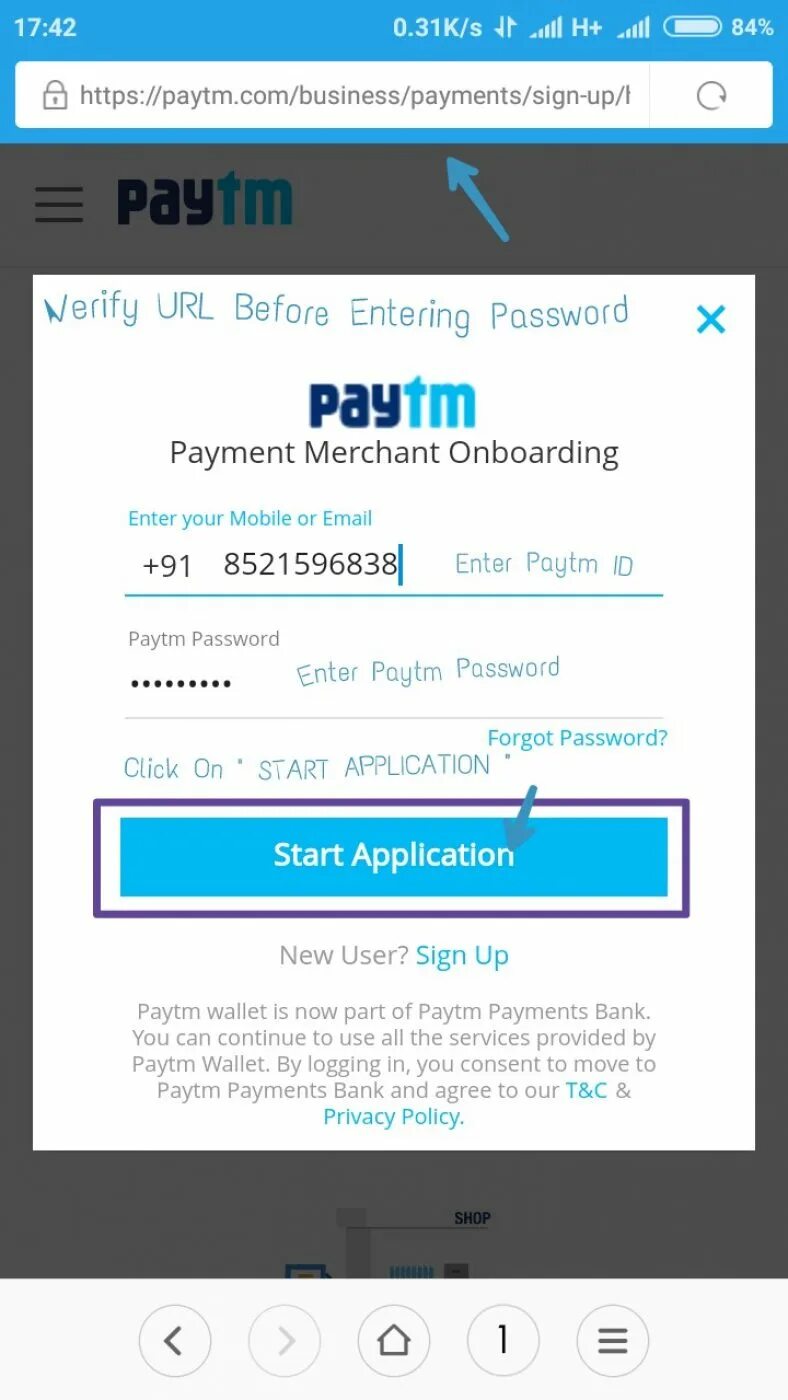Tap Start Application button
Viewport: 788px width, 1400px height.
click(x=393, y=856)
